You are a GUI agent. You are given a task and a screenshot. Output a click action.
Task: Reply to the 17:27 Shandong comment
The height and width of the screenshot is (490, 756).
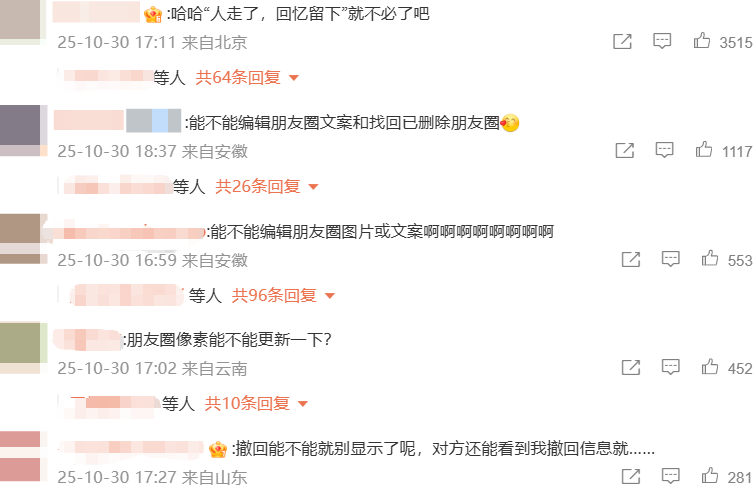670,477
